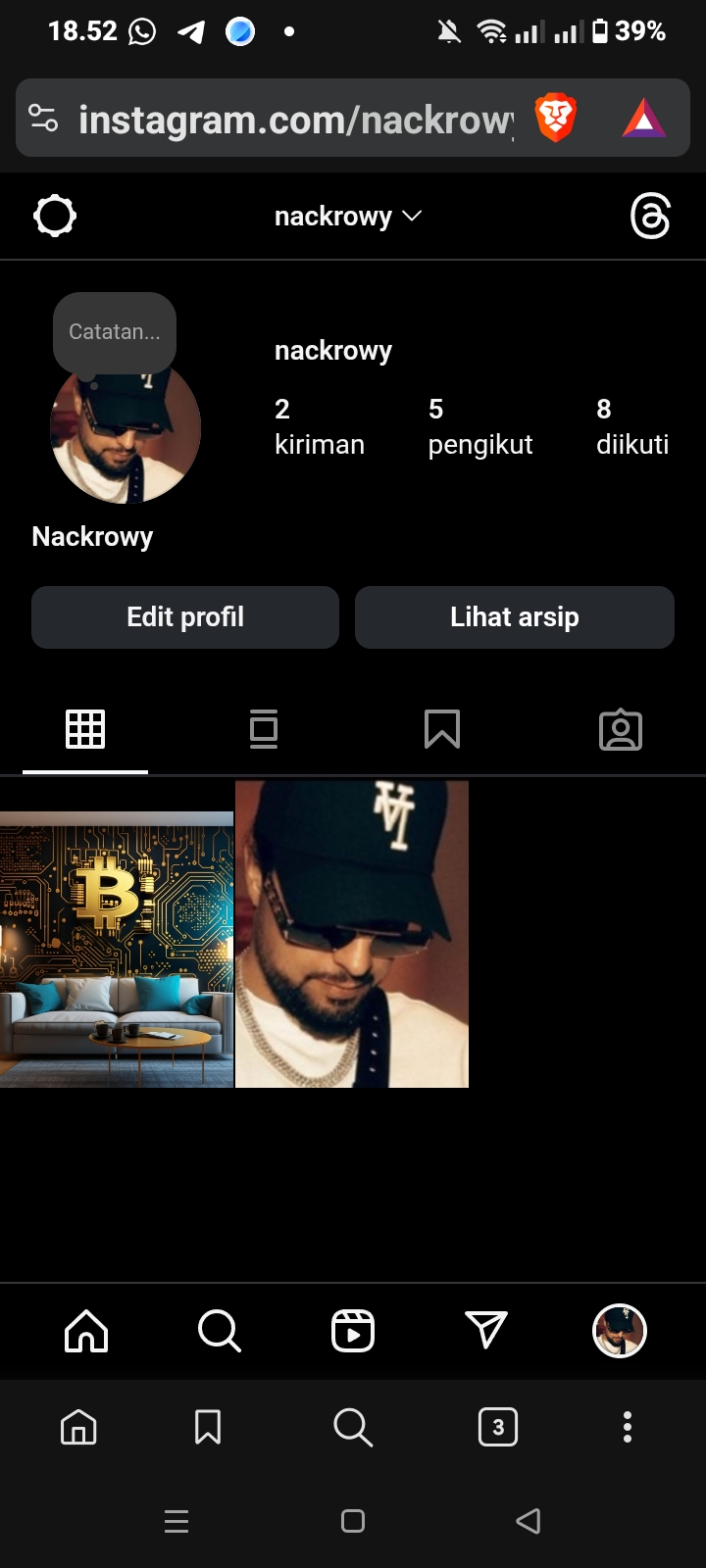The image size is (706, 1568).
Task: Tap the Edit profil button
Action: click(185, 617)
